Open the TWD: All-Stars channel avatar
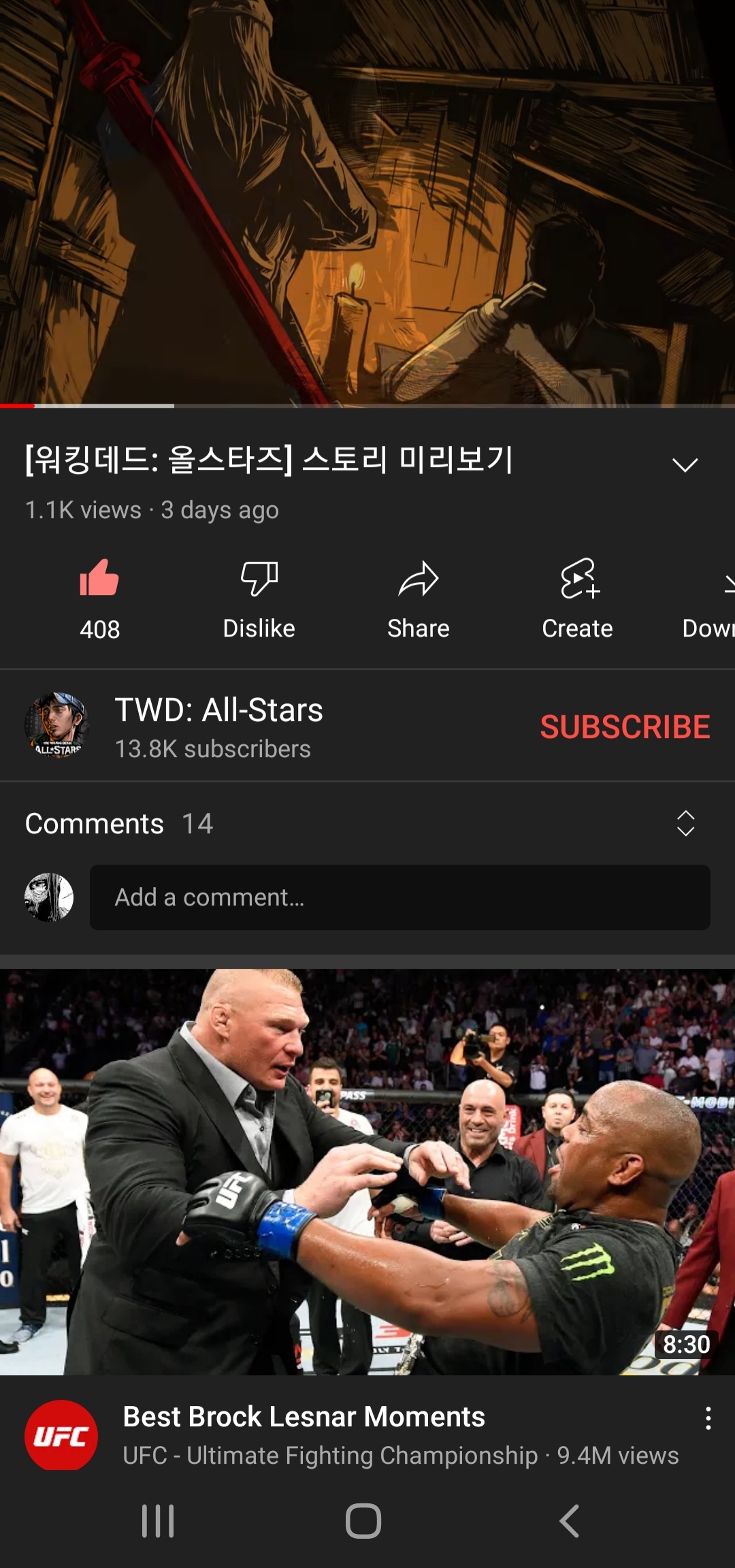735x1568 pixels. 57,725
